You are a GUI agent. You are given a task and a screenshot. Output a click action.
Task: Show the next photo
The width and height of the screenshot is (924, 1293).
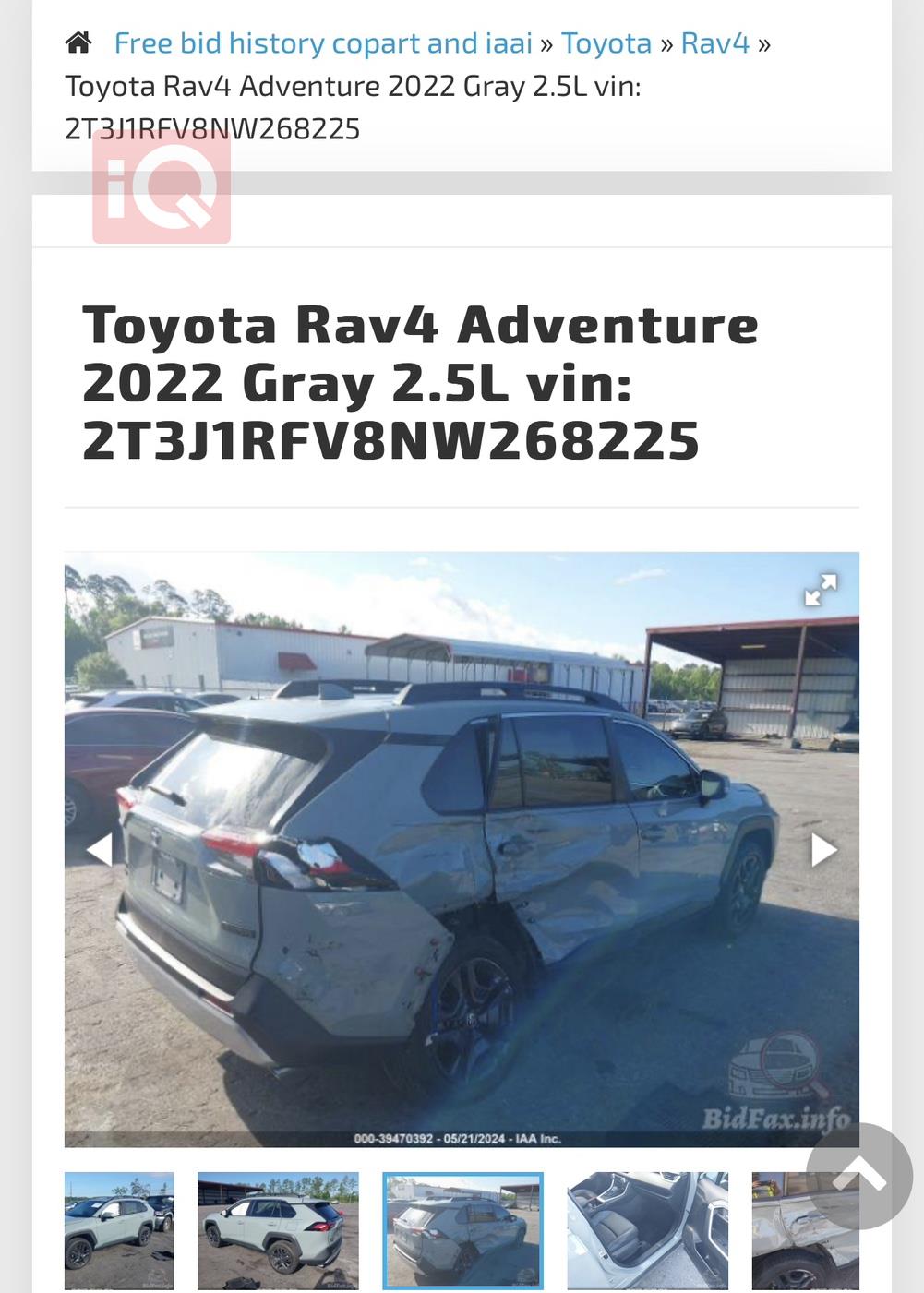(822, 849)
